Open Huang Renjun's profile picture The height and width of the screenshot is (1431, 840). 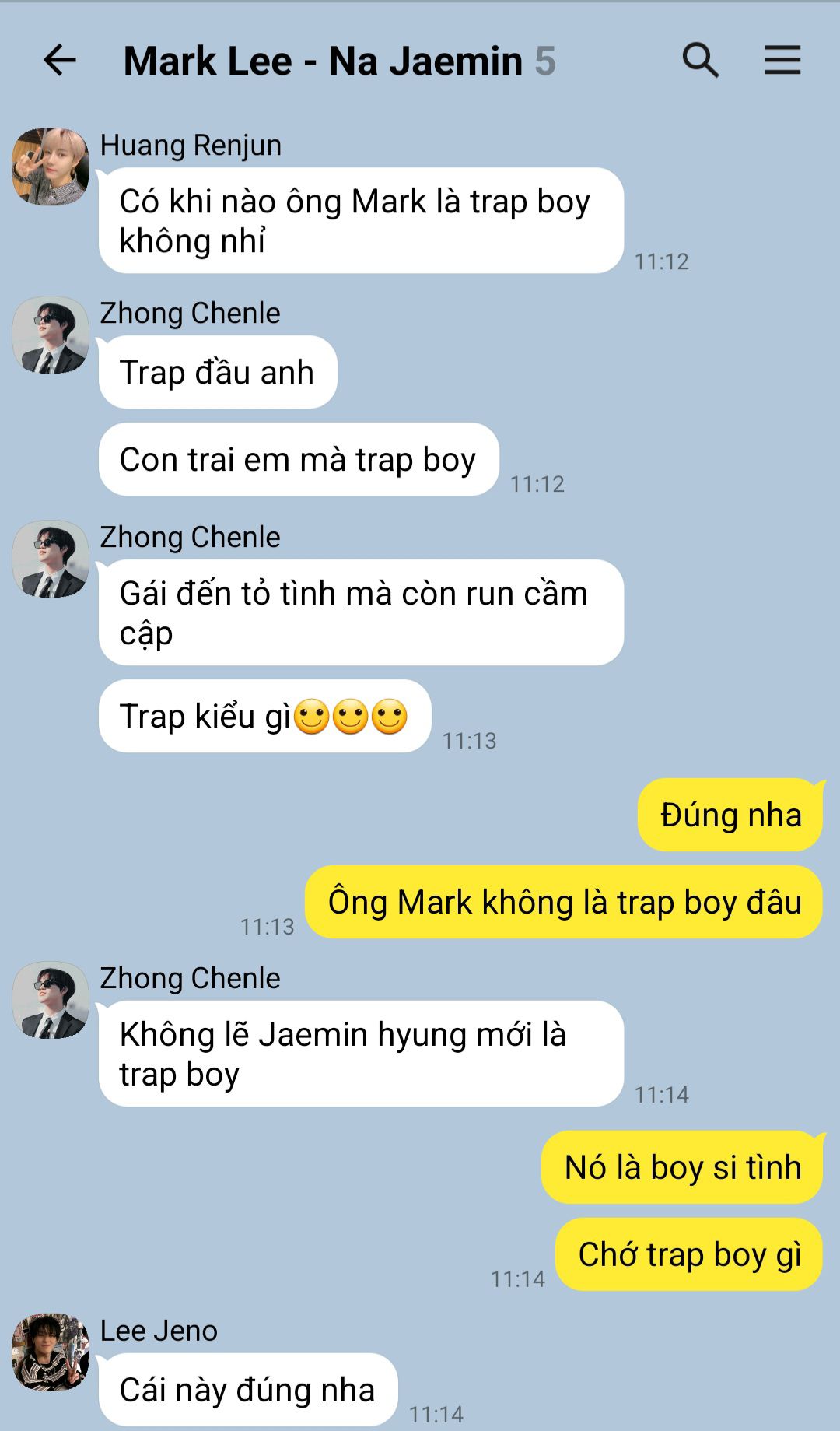coord(51,167)
